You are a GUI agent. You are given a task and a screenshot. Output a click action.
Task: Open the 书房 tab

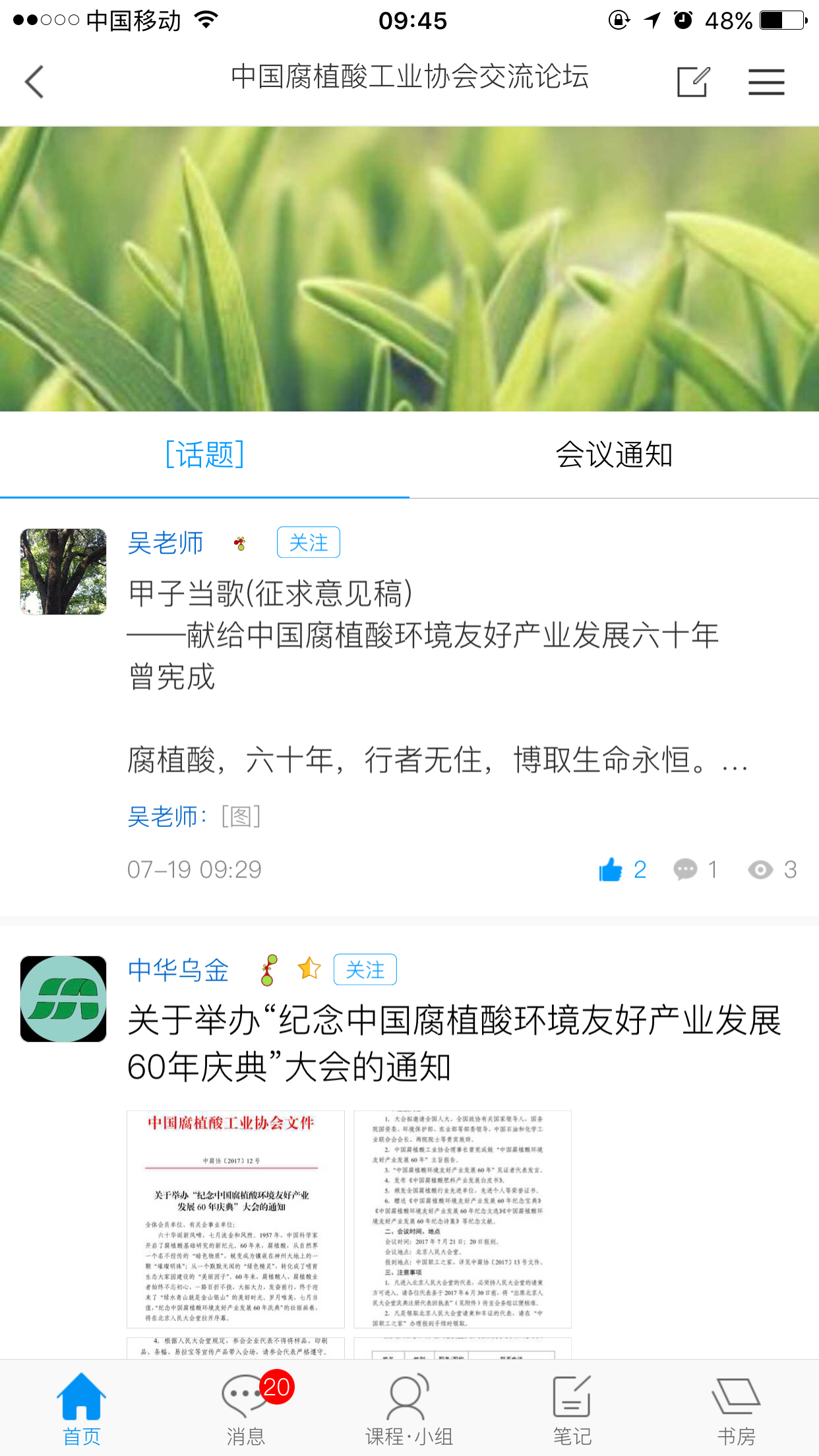point(736,1409)
